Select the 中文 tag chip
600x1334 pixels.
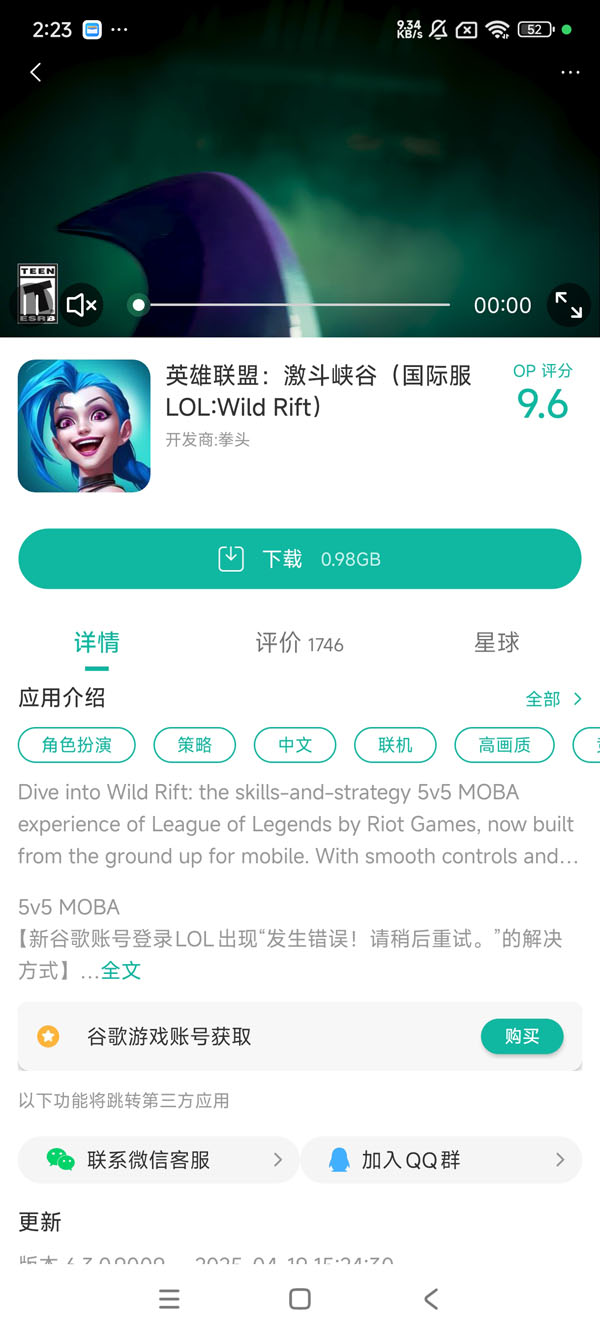tap(295, 745)
